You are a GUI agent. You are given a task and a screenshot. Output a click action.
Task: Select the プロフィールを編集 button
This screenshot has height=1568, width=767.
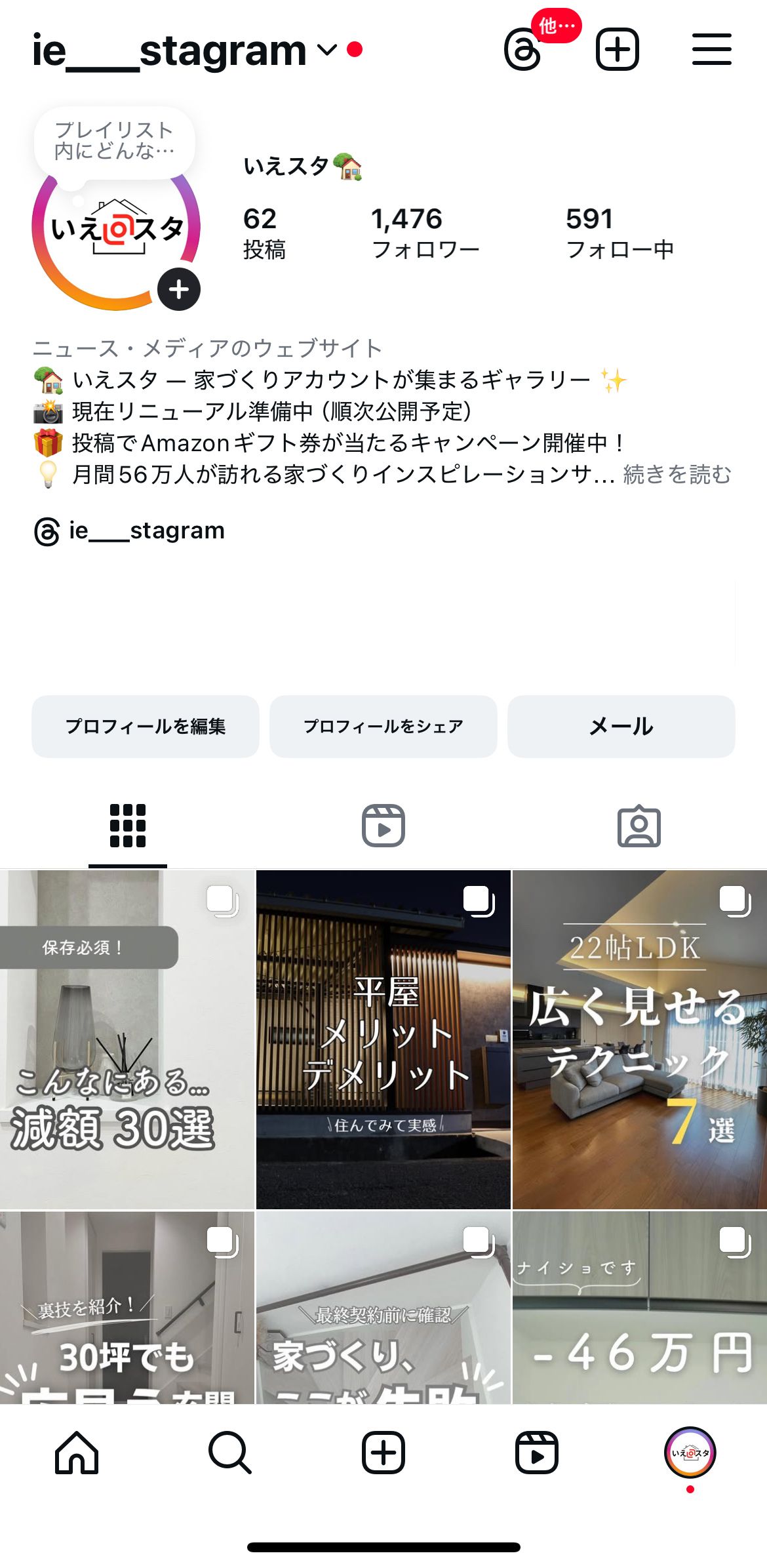(146, 727)
